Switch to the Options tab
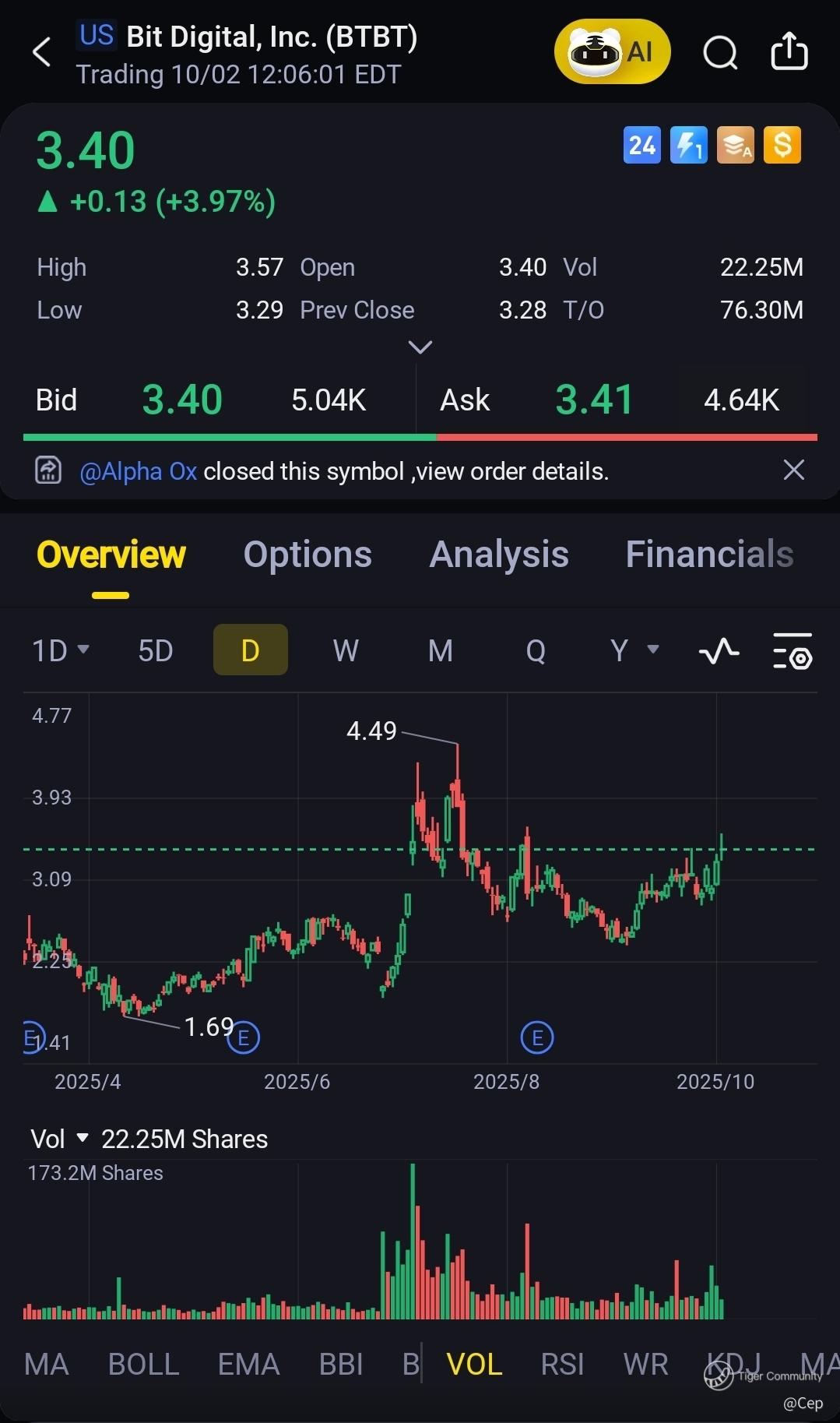 pos(308,555)
